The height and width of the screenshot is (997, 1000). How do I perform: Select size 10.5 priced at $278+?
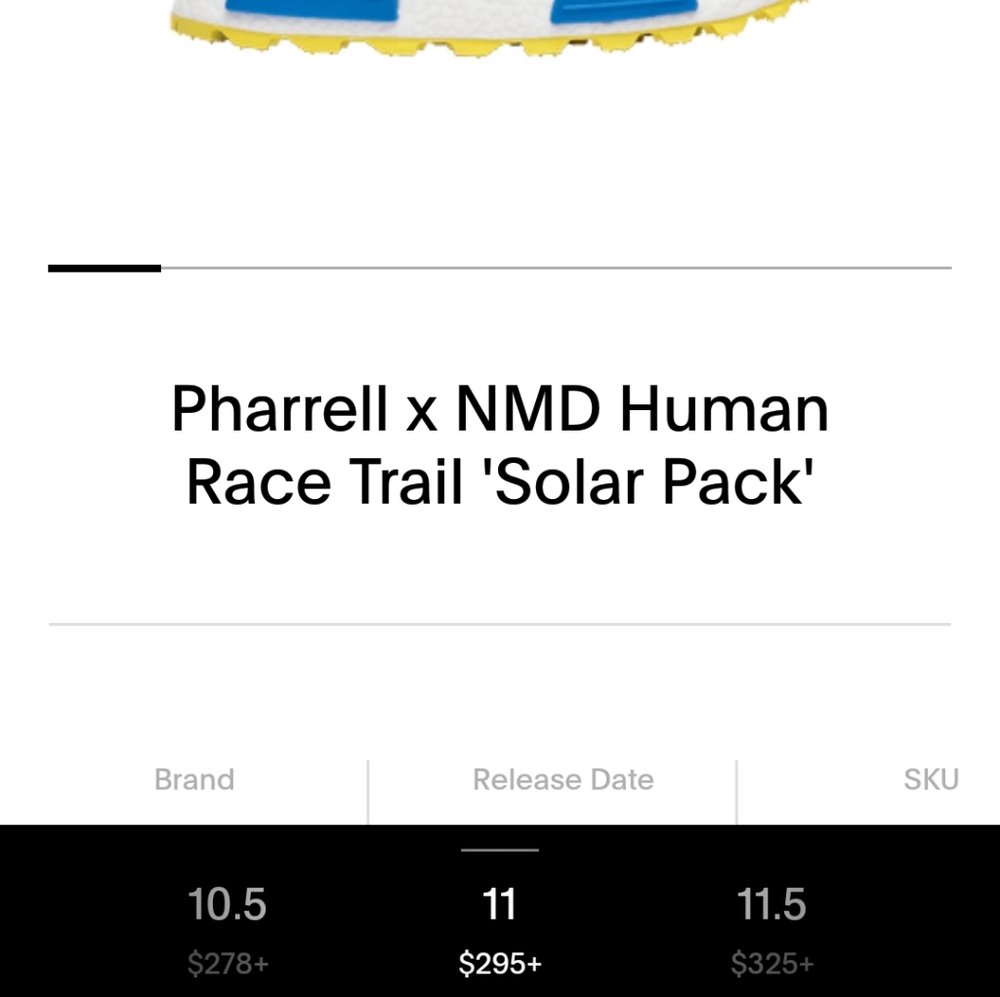point(227,930)
